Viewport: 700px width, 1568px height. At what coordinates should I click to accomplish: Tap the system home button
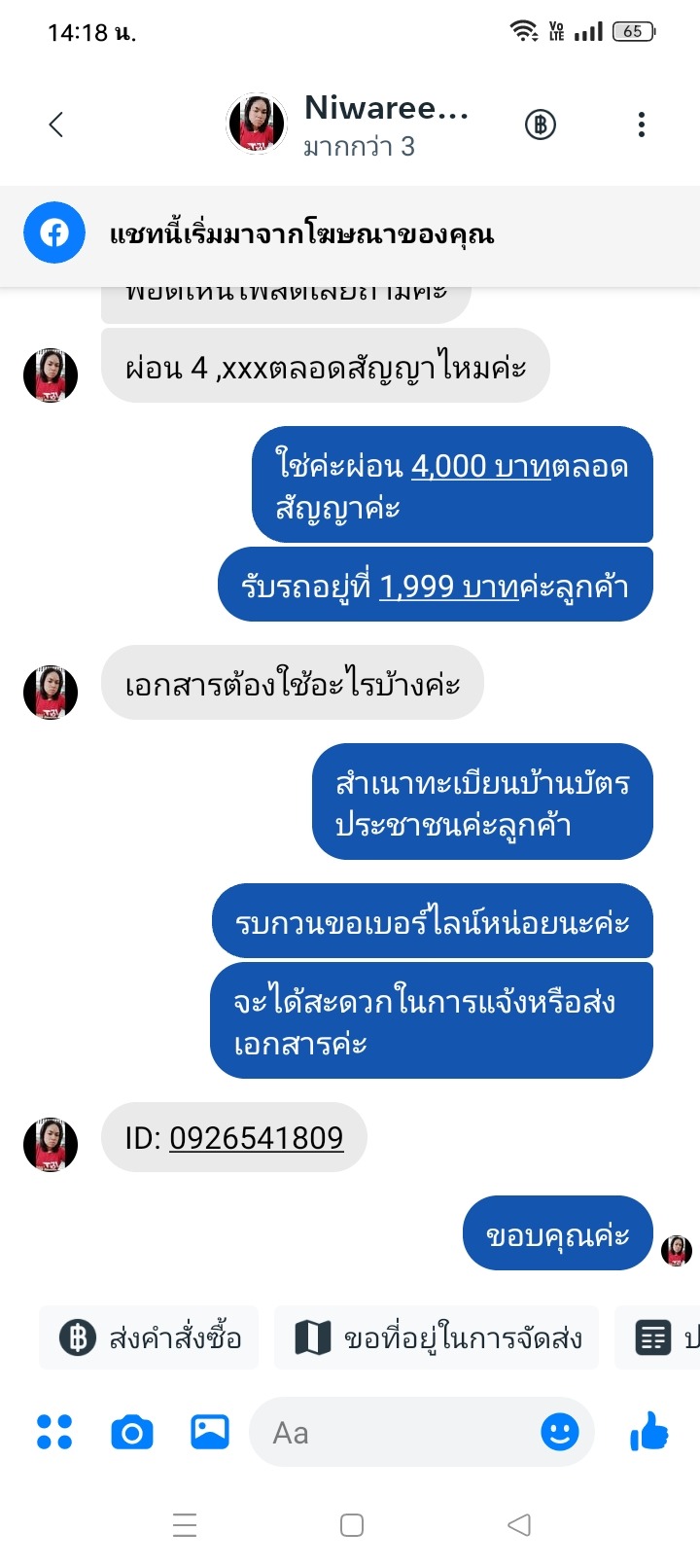[352, 1524]
